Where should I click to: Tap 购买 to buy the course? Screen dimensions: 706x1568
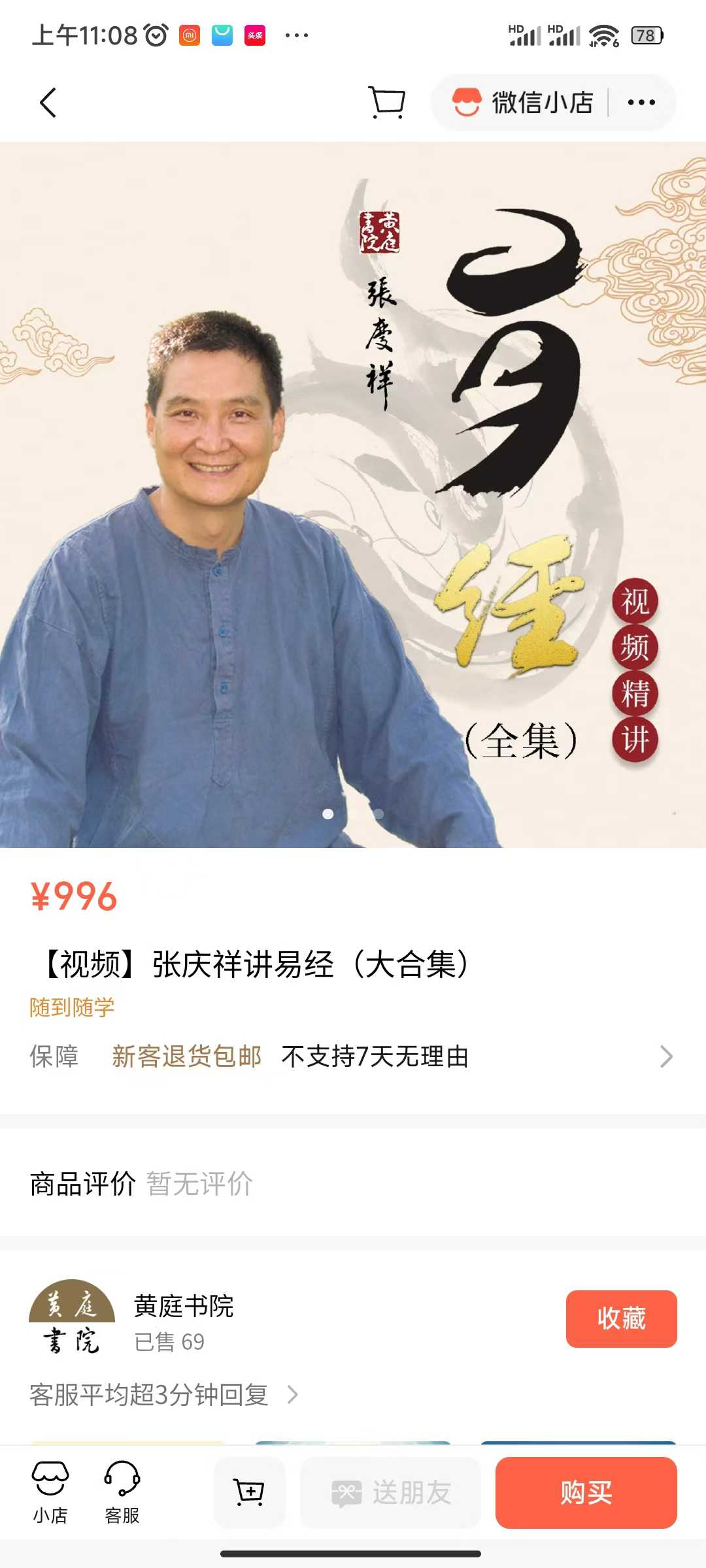pyautogui.click(x=586, y=1493)
